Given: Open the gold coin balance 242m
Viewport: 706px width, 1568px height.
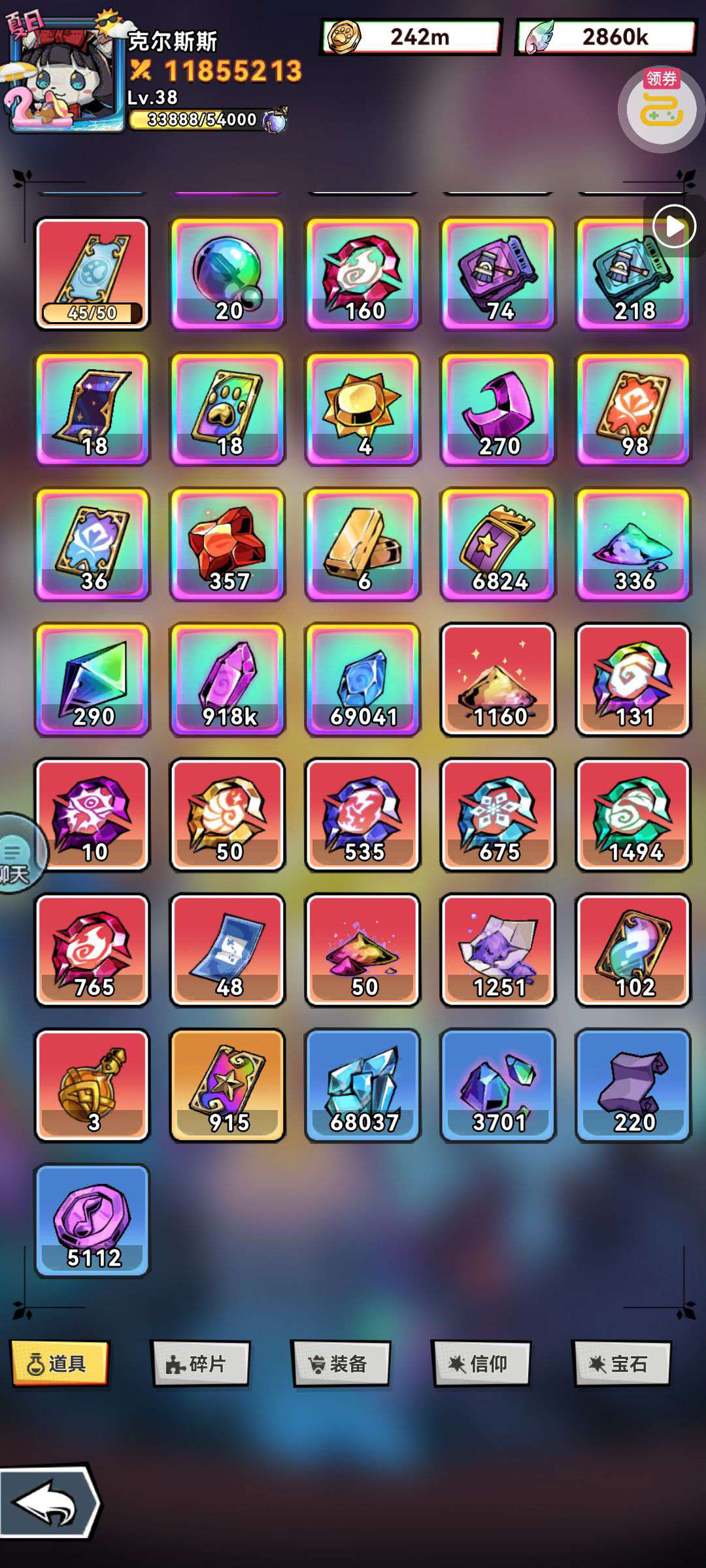Looking at the screenshot, I should point(411,37).
